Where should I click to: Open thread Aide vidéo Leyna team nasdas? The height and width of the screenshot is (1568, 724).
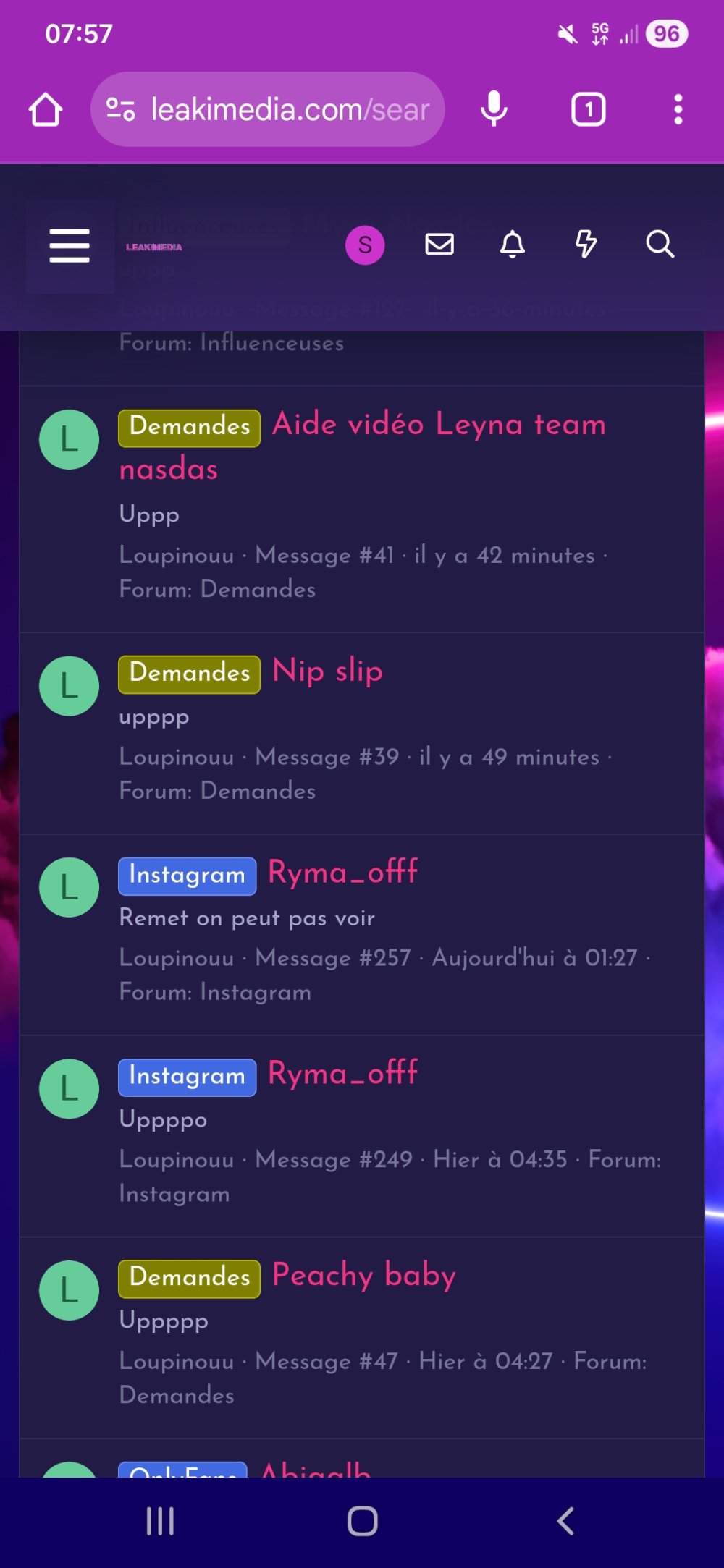pos(438,425)
